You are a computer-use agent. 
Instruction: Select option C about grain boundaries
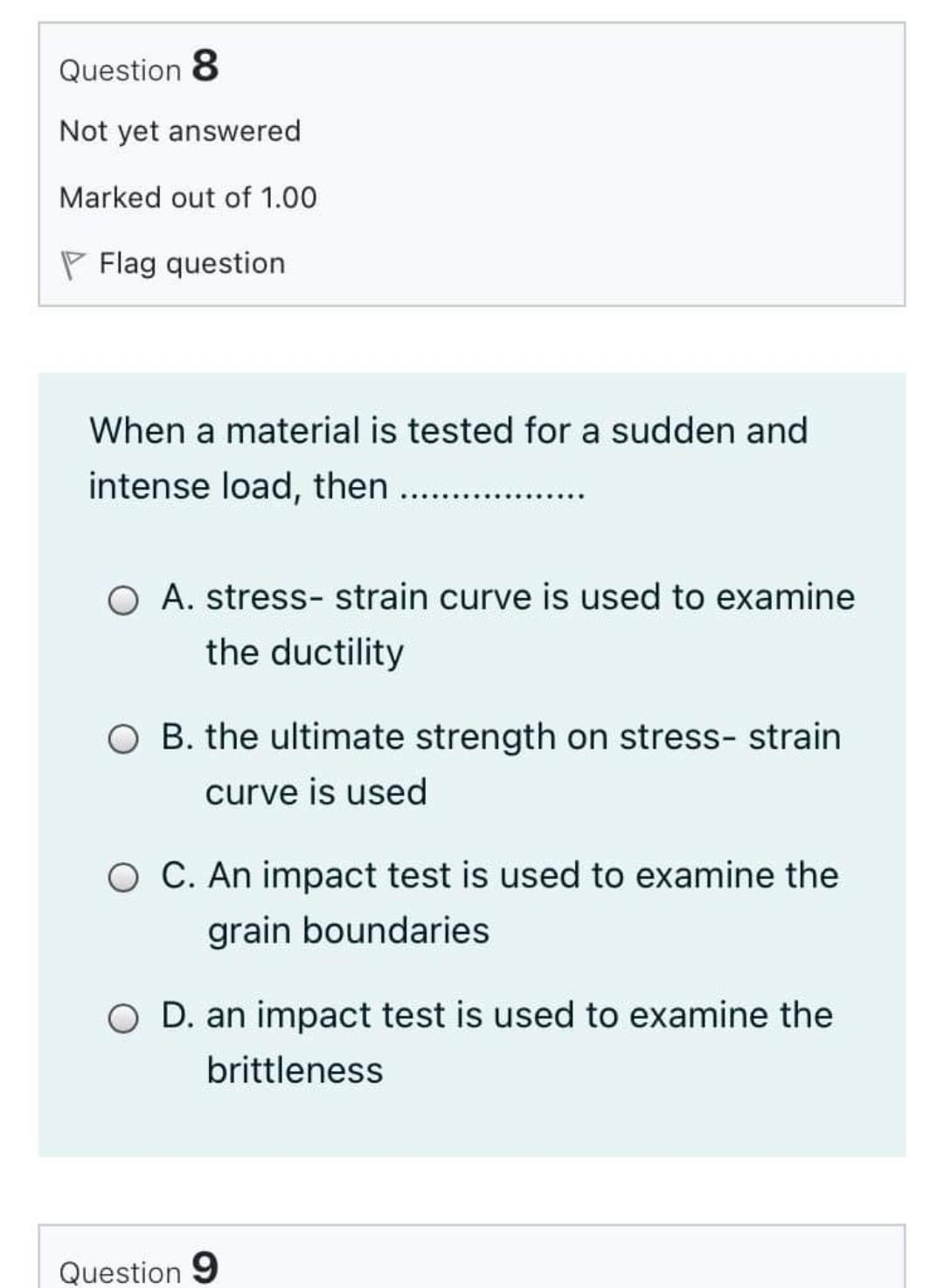click(x=123, y=879)
